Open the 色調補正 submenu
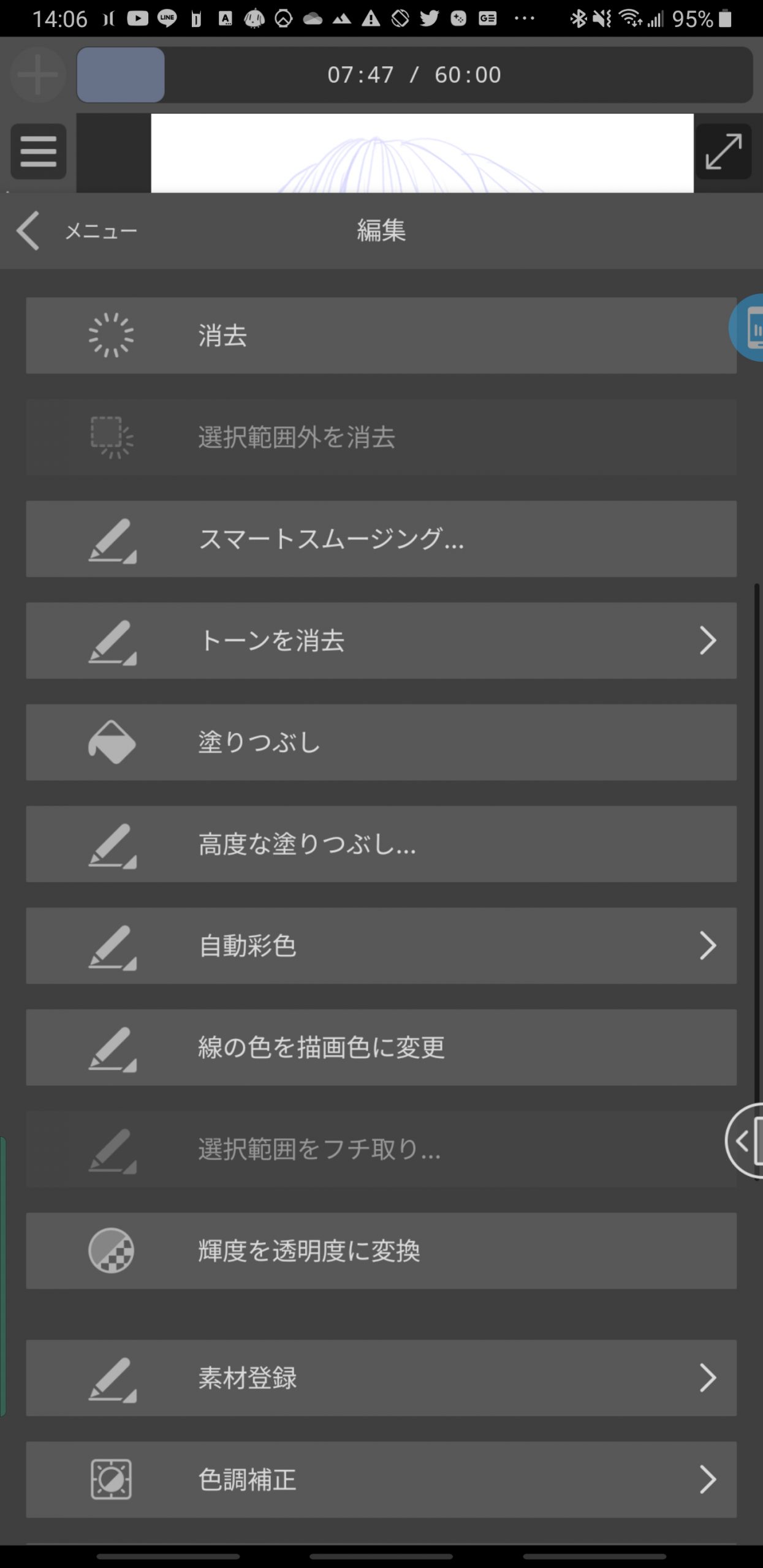763x1568 pixels. coord(381,1480)
